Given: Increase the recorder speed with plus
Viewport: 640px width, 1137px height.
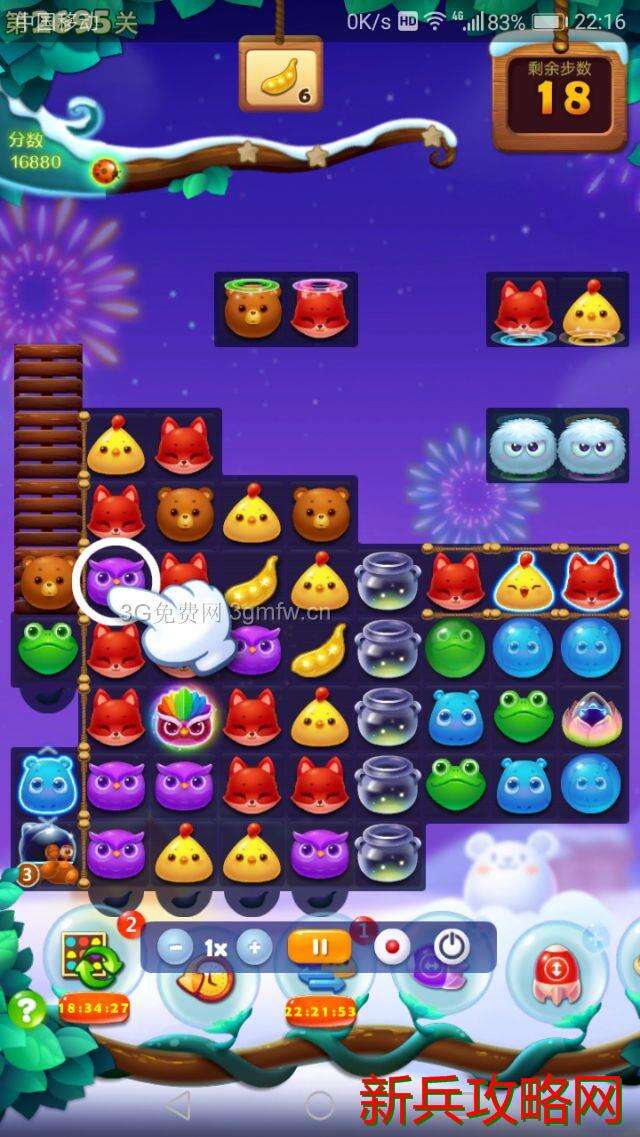Looking at the screenshot, I should click(x=254, y=946).
